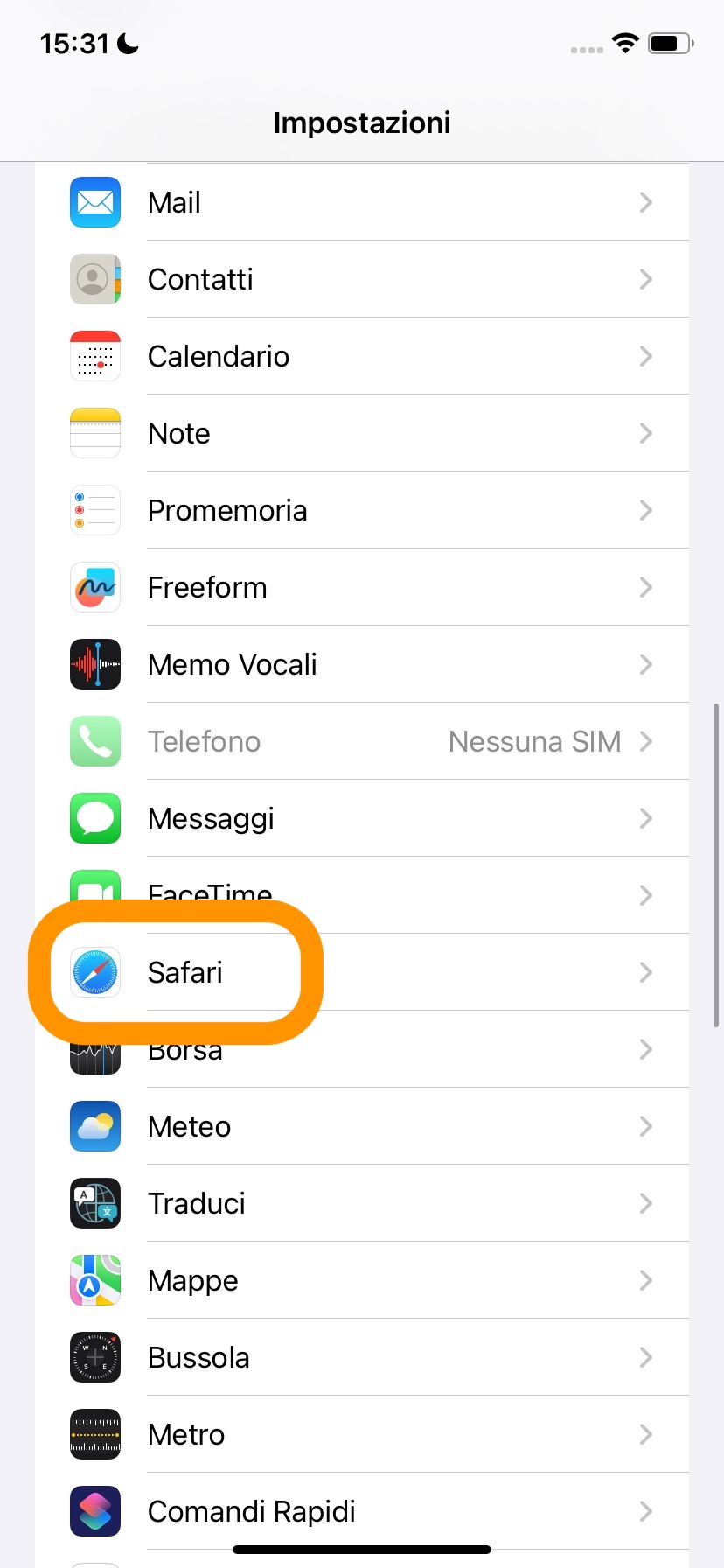Open Traduci settings
The image size is (724, 1568).
tap(362, 1203)
